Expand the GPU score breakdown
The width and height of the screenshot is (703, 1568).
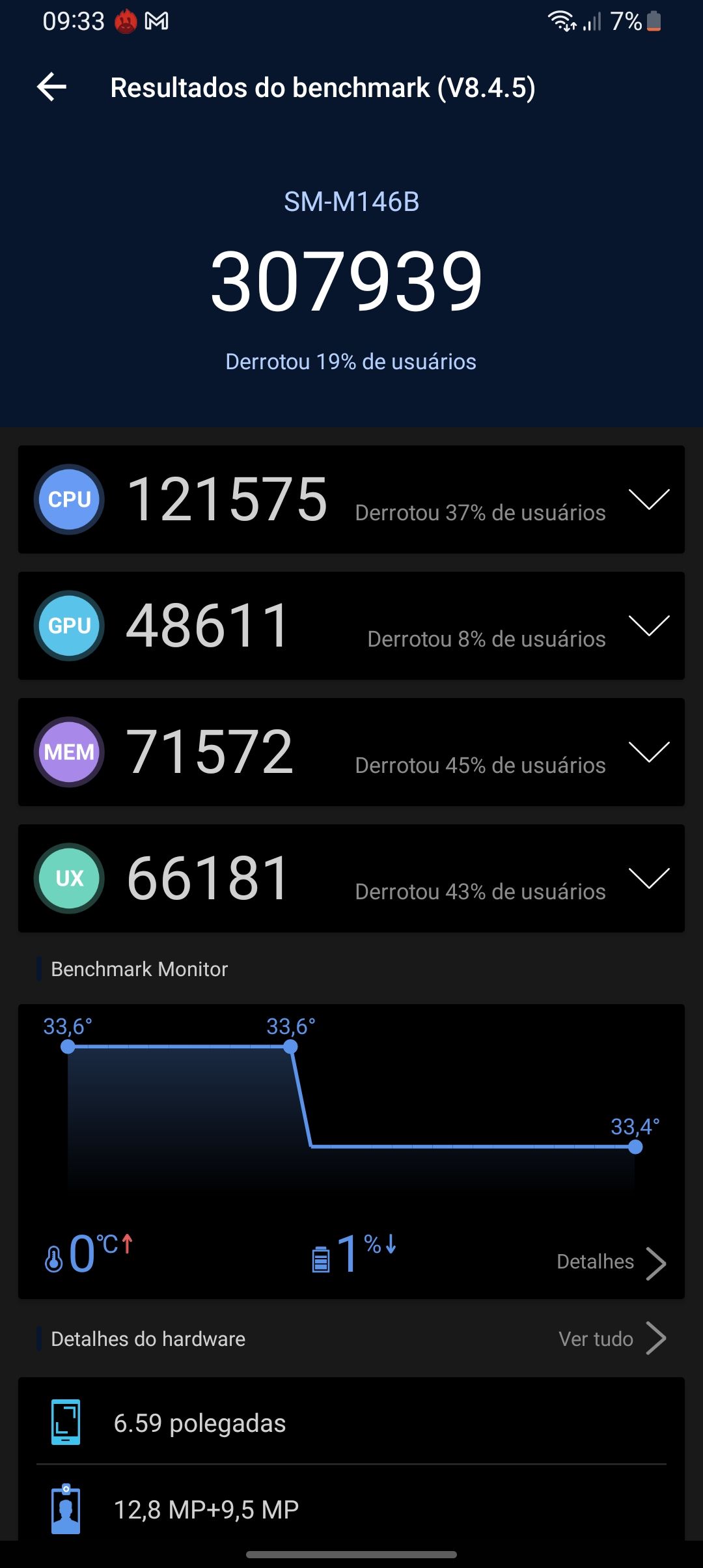coord(648,626)
